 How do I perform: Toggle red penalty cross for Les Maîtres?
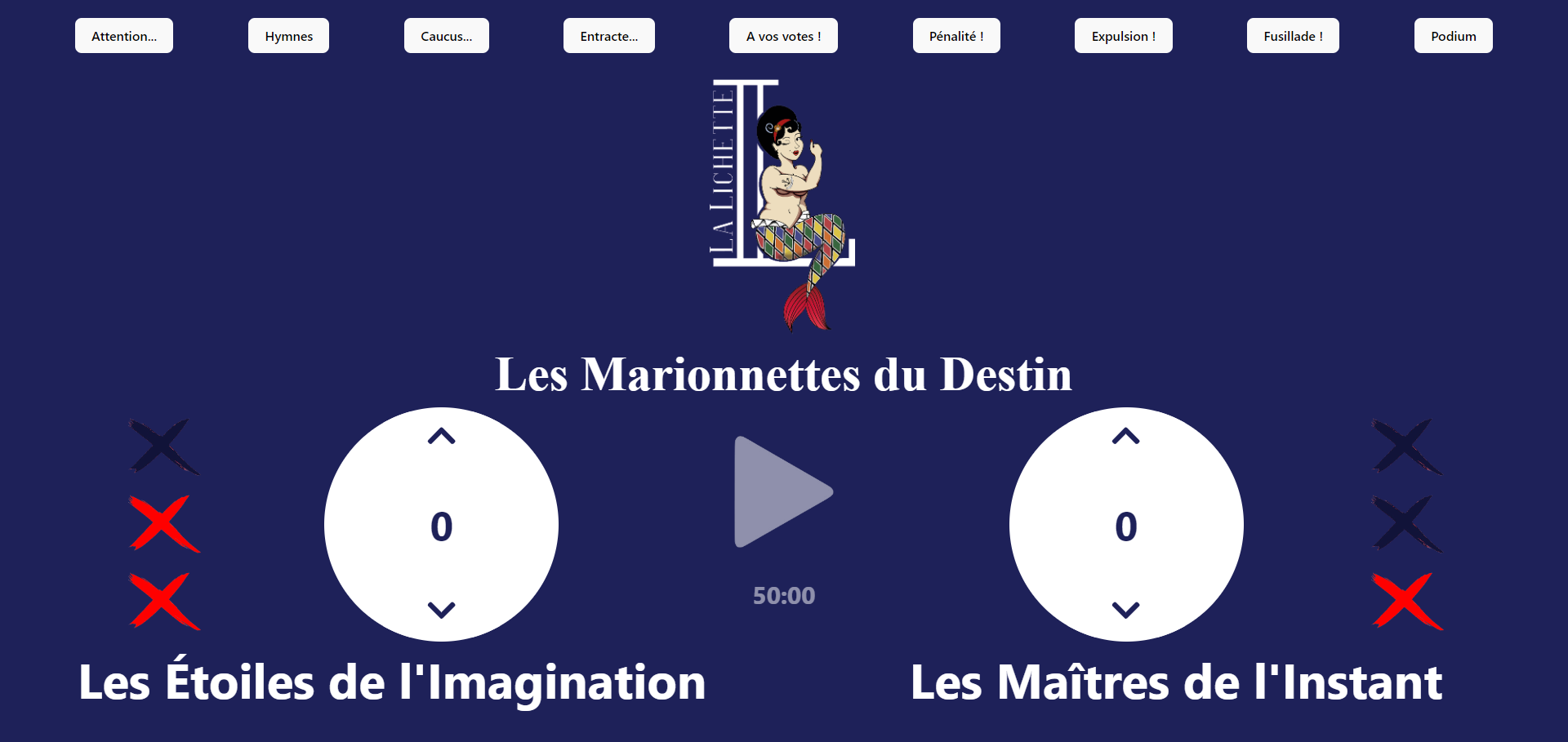[1405, 601]
